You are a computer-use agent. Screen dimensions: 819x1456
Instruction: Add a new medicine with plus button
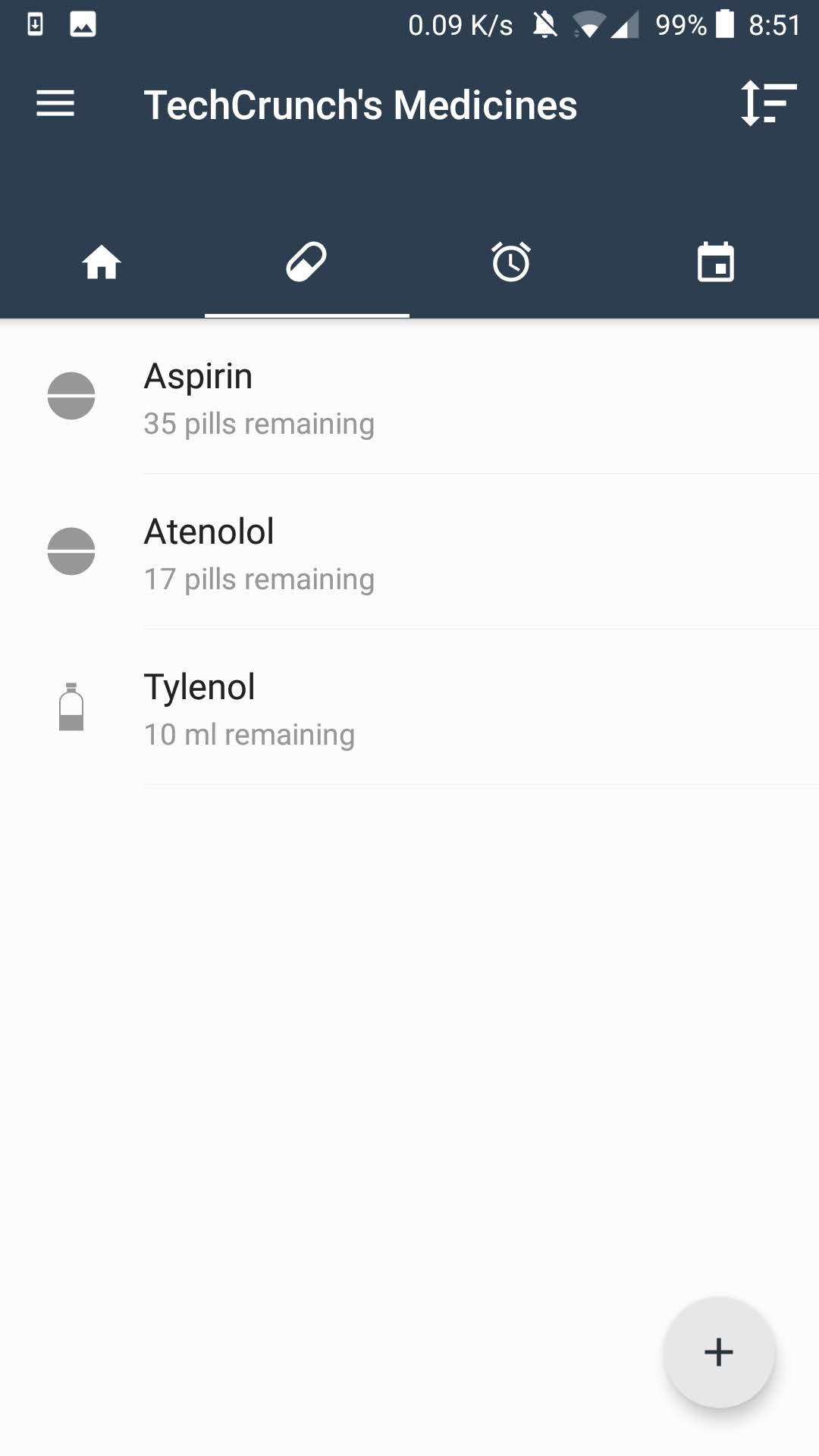(x=718, y=1352)
